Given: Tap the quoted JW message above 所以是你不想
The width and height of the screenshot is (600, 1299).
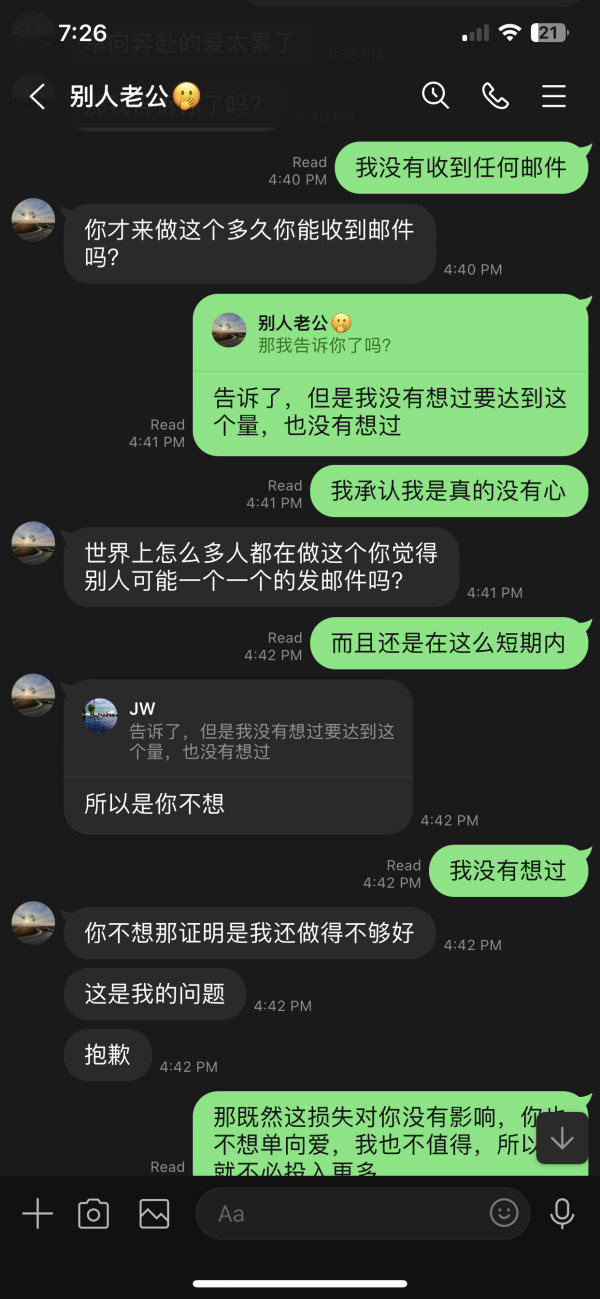Looking at the screenshot, I should 239,730.
